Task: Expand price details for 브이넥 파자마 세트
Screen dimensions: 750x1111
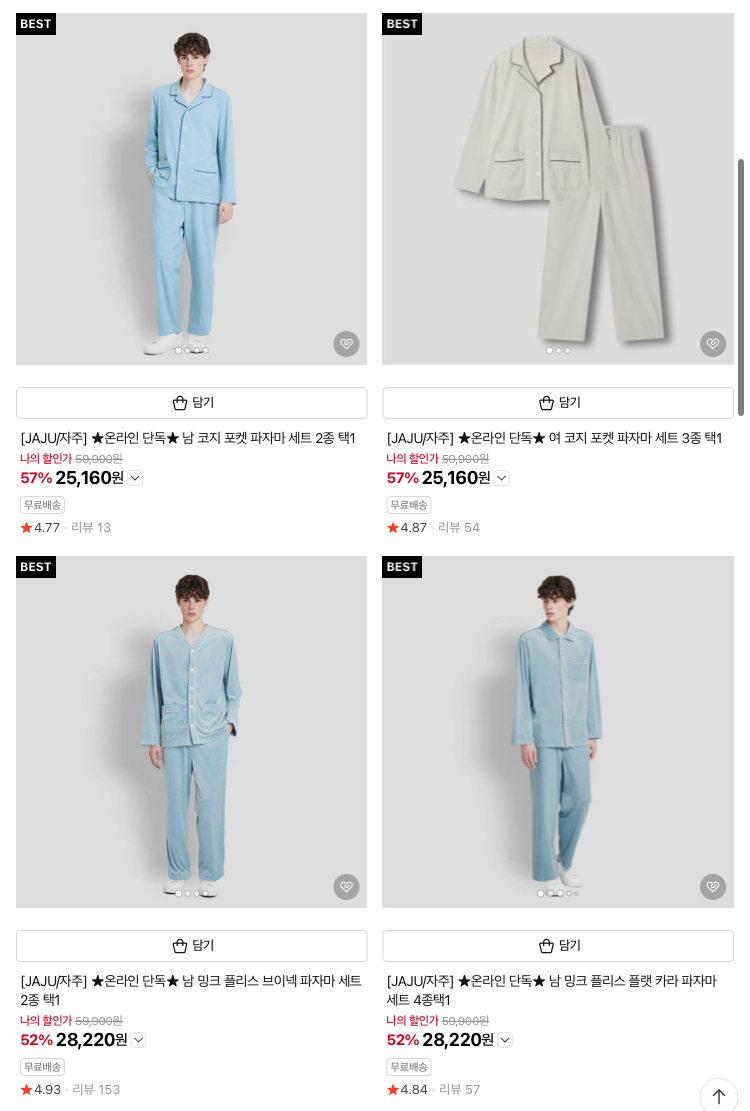Action: tap(139, 1040)
